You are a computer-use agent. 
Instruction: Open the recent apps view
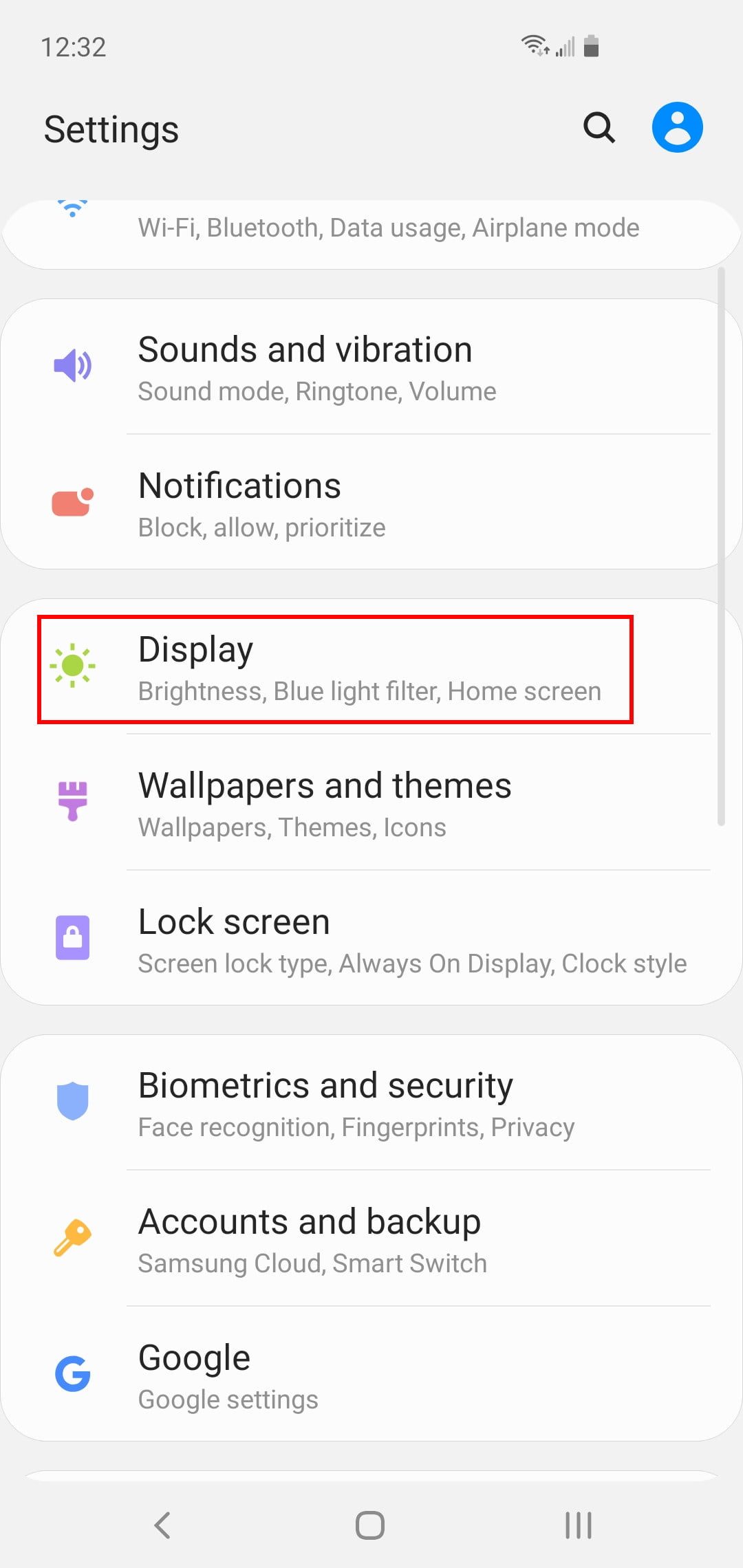pos(578,1525)
